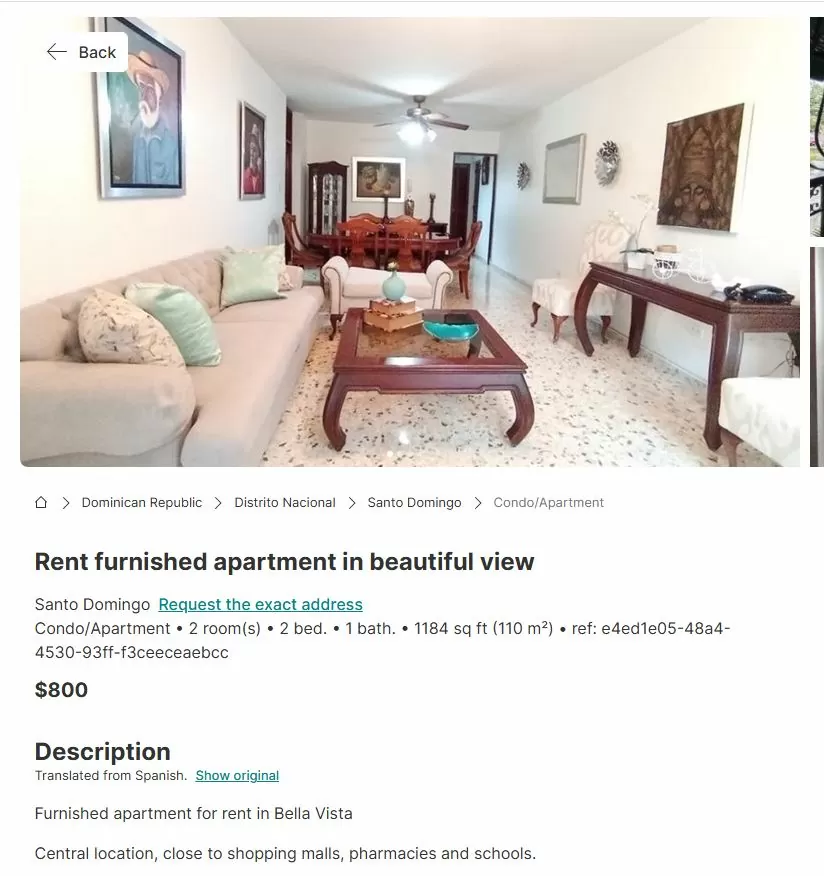Open the Distrito Nacional breadcrumb link

(x=285, y=503)
